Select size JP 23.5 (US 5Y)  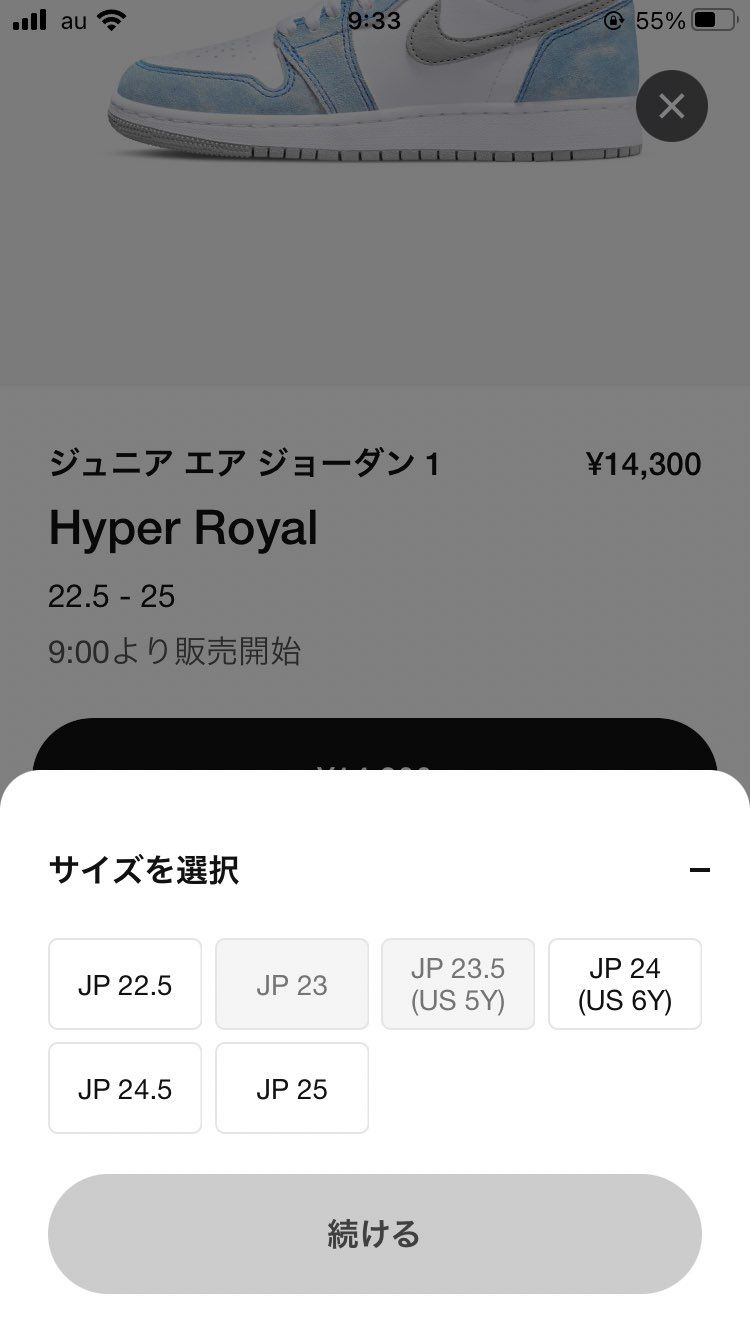(x=458, y=983)
